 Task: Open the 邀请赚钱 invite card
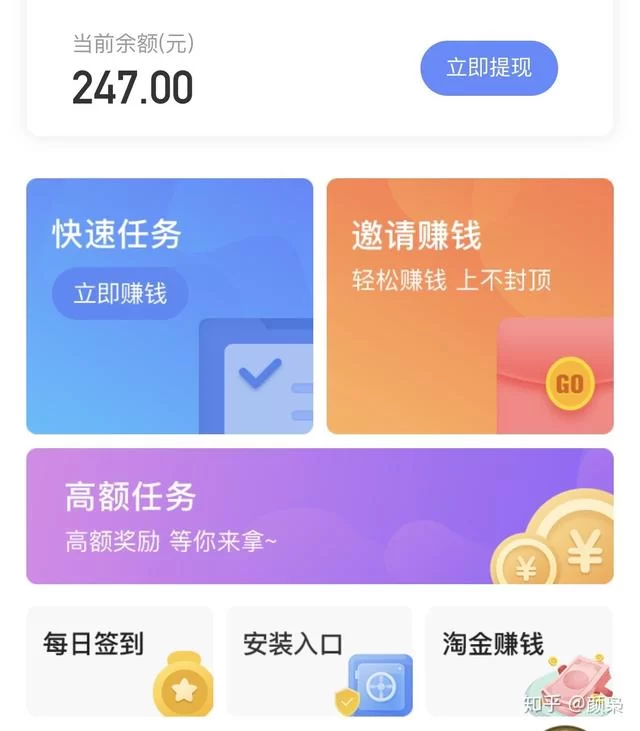click(470, 306)
